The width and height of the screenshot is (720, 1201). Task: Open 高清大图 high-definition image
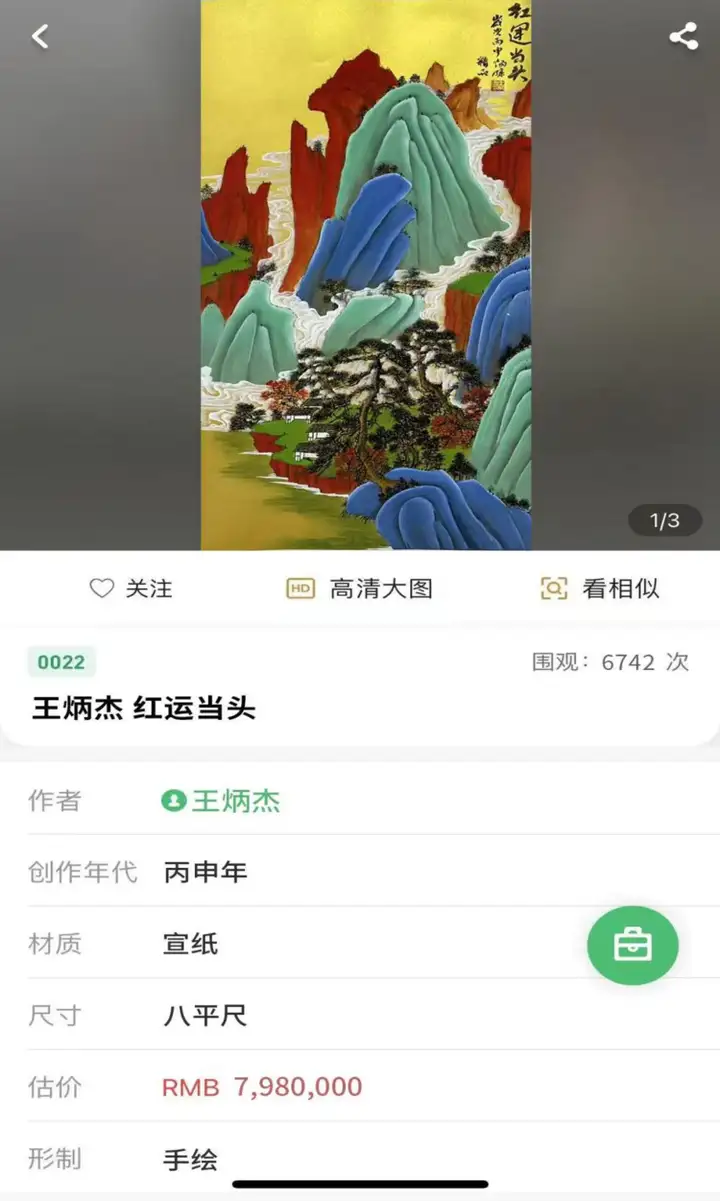tap(360, 589)
